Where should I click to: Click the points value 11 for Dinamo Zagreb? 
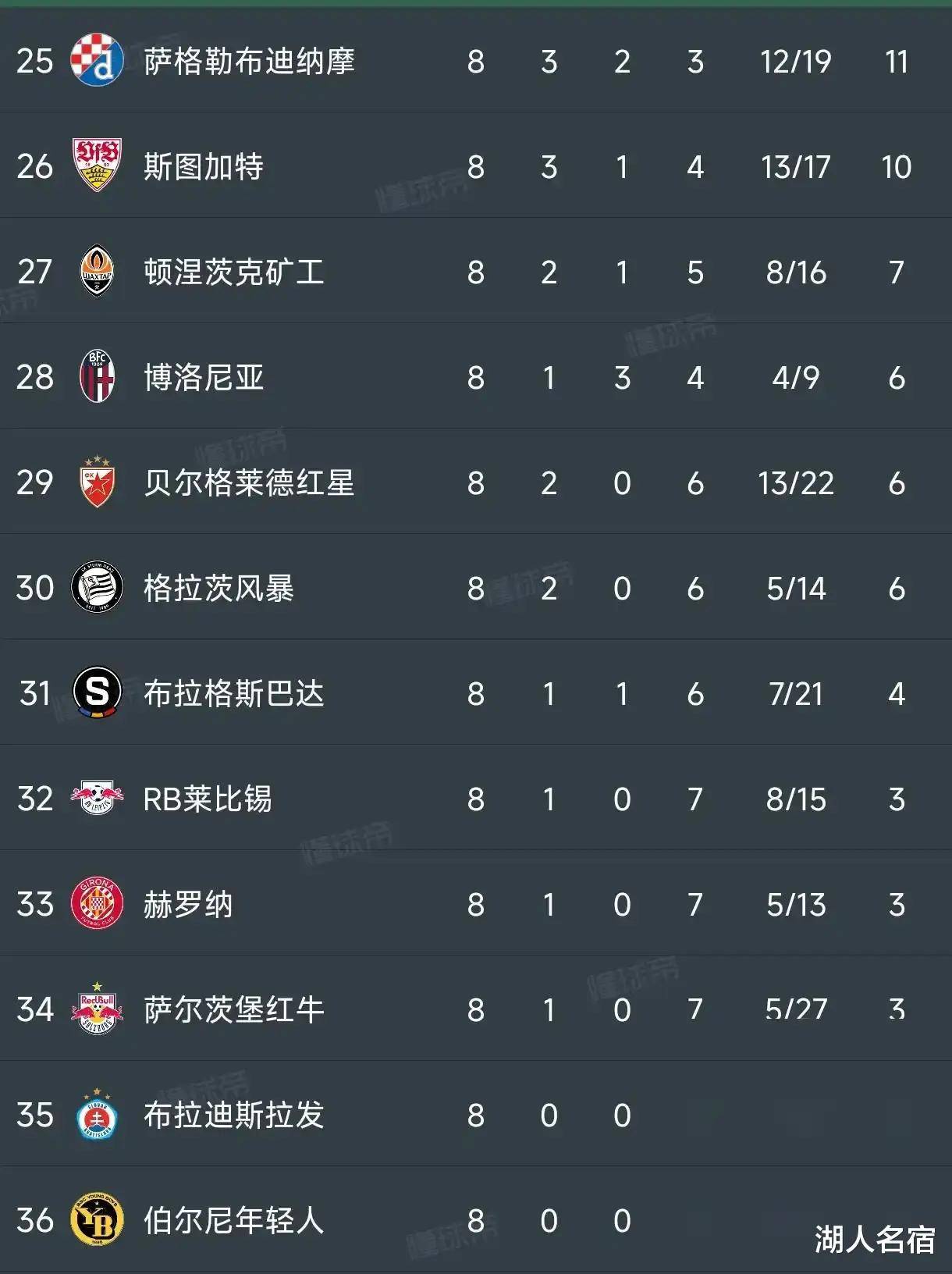[x=897, y=62]
